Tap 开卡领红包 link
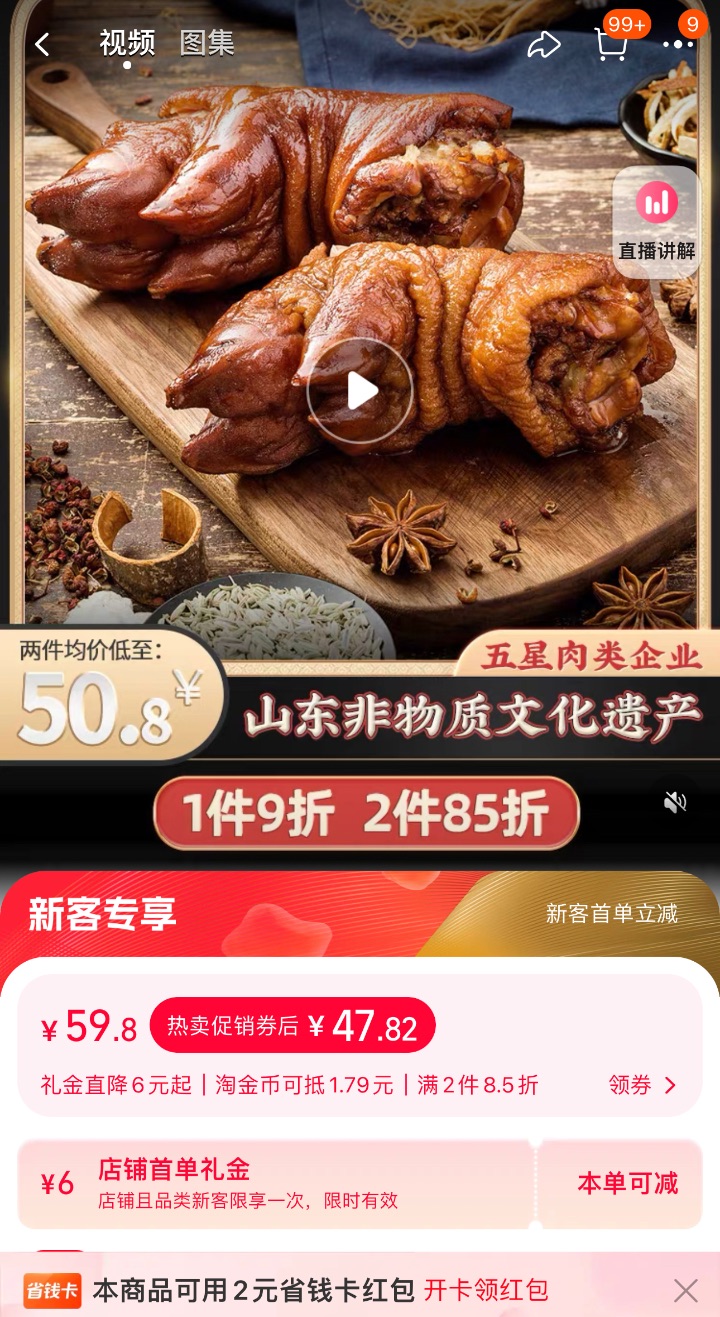Screen dimensions: 720x1317 486,1290
